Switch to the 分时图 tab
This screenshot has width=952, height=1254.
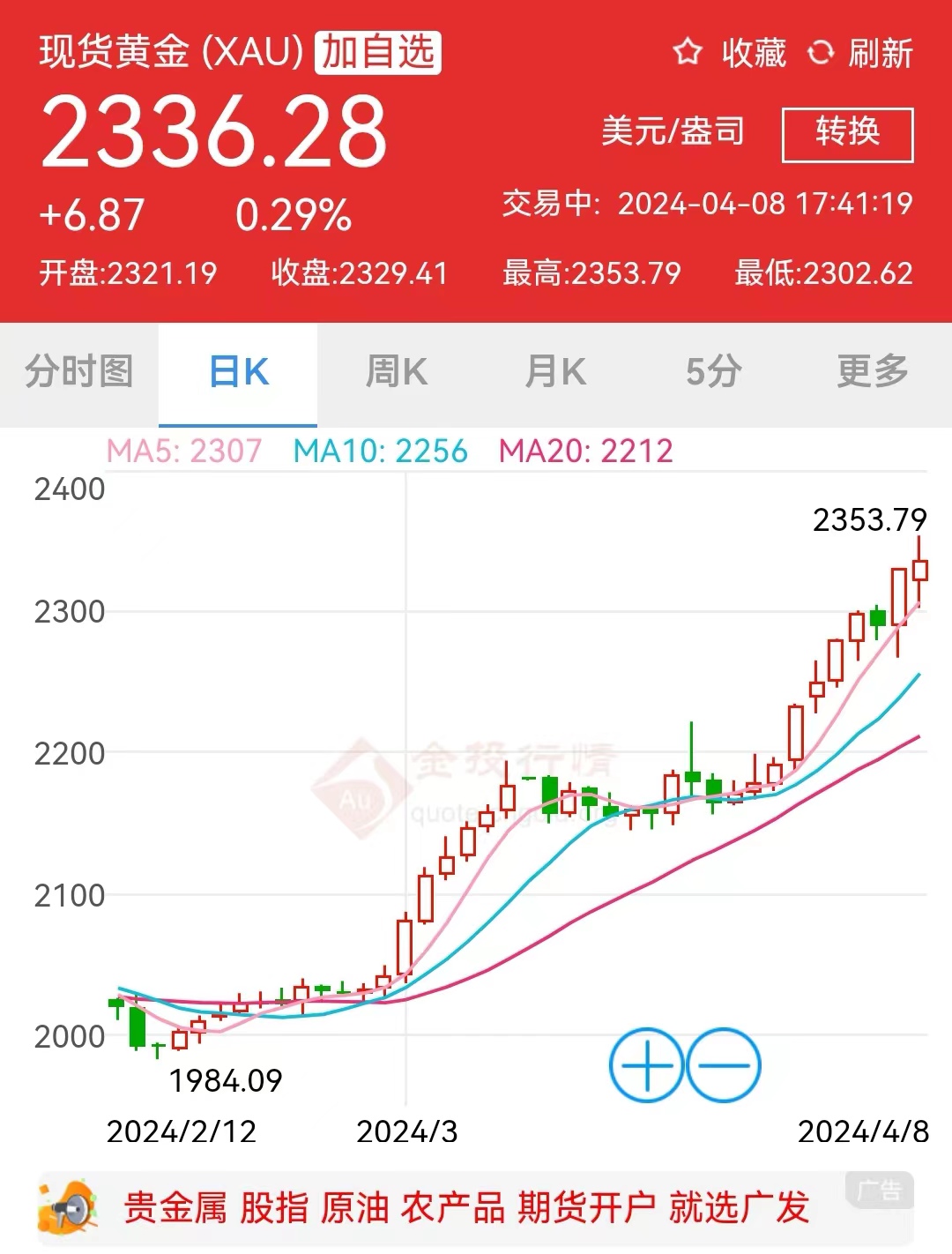[79, 373]
